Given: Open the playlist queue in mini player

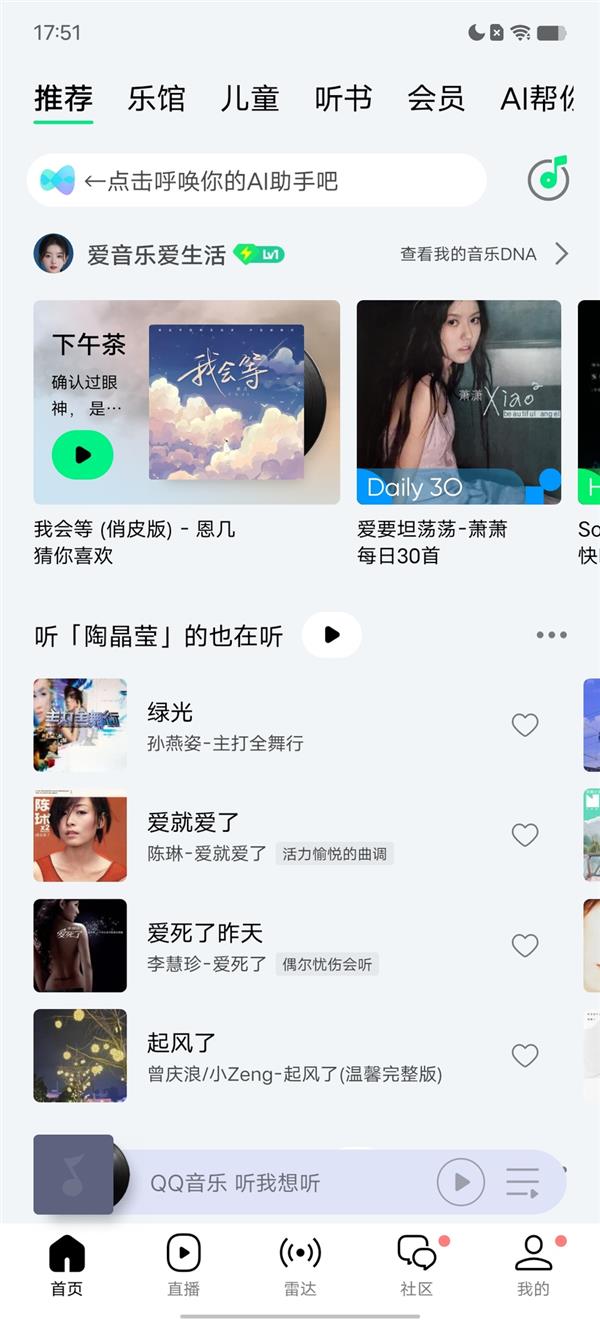Looking at the screenshot, I should pyautogui.click(x=522, y=1183).
